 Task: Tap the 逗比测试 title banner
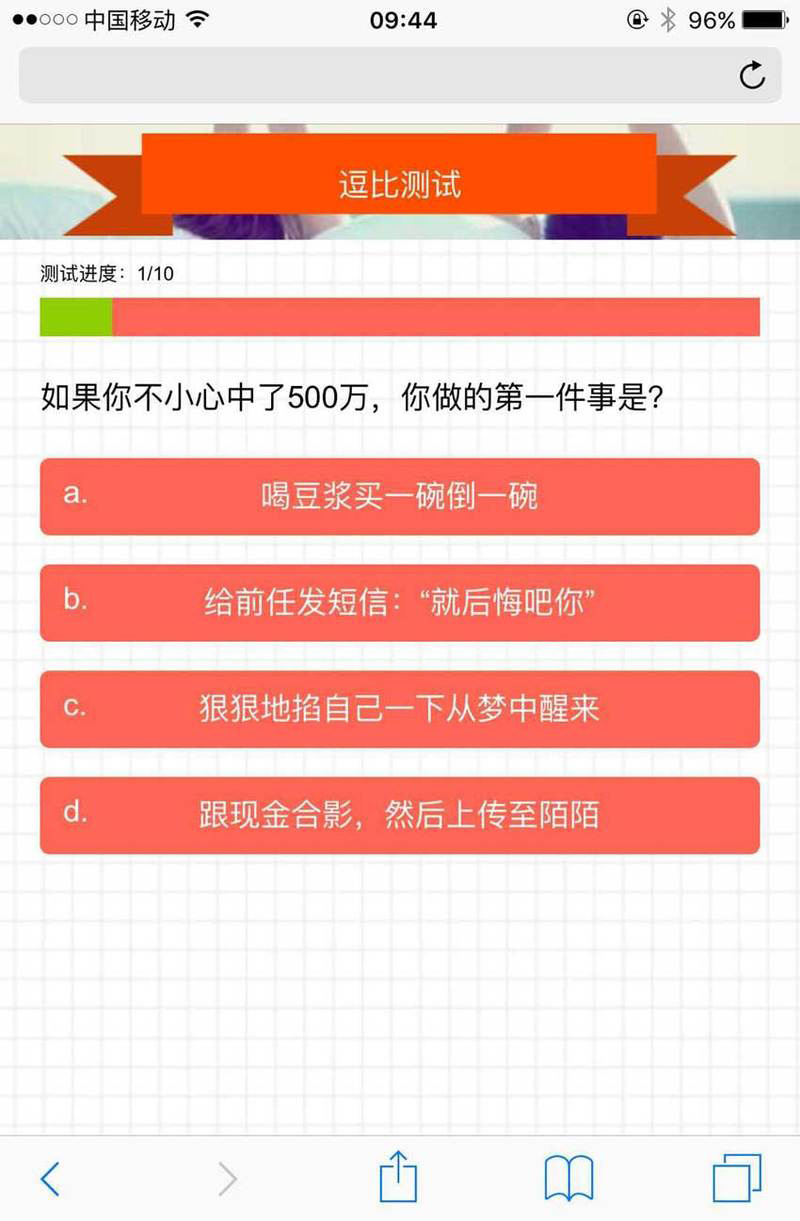click(399, 182)
